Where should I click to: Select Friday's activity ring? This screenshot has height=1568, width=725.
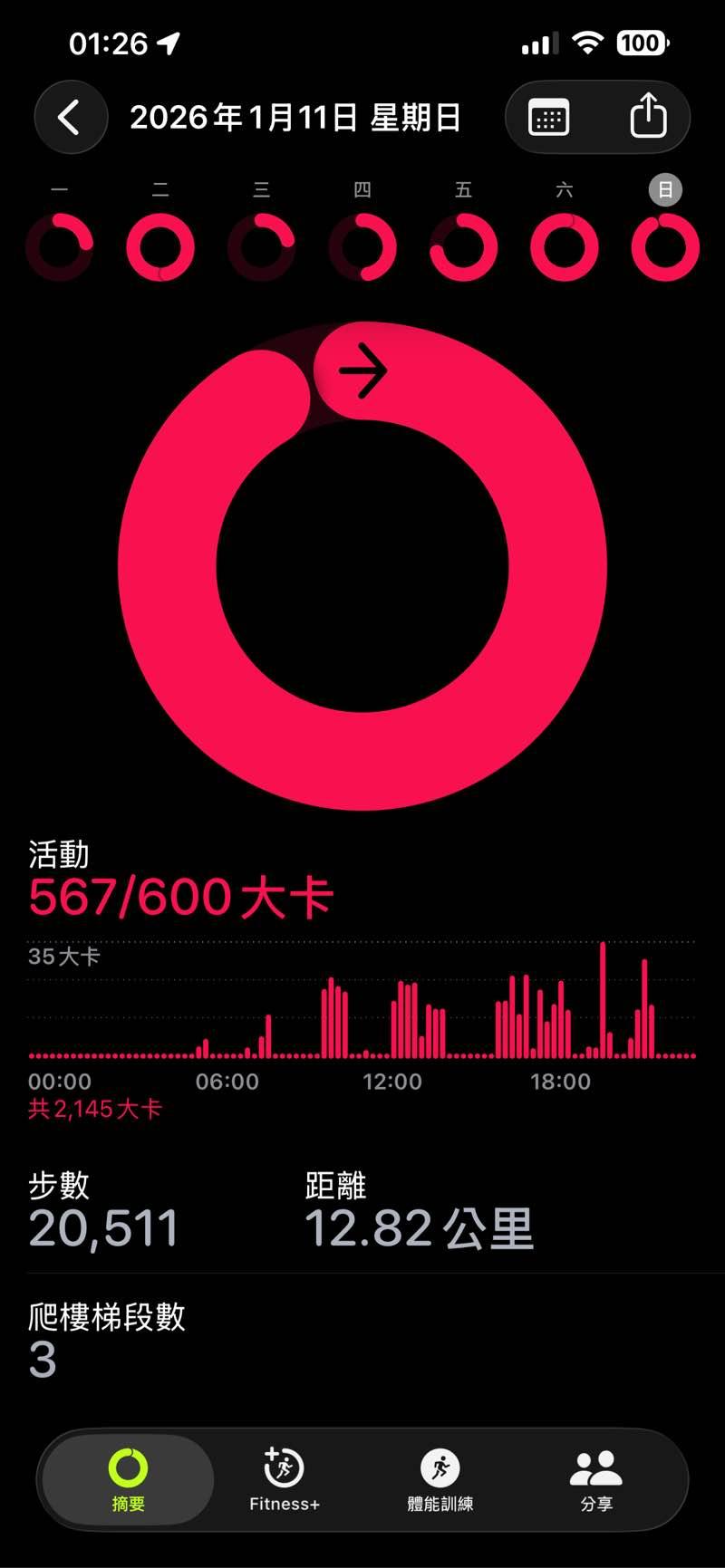click(463, 246)
